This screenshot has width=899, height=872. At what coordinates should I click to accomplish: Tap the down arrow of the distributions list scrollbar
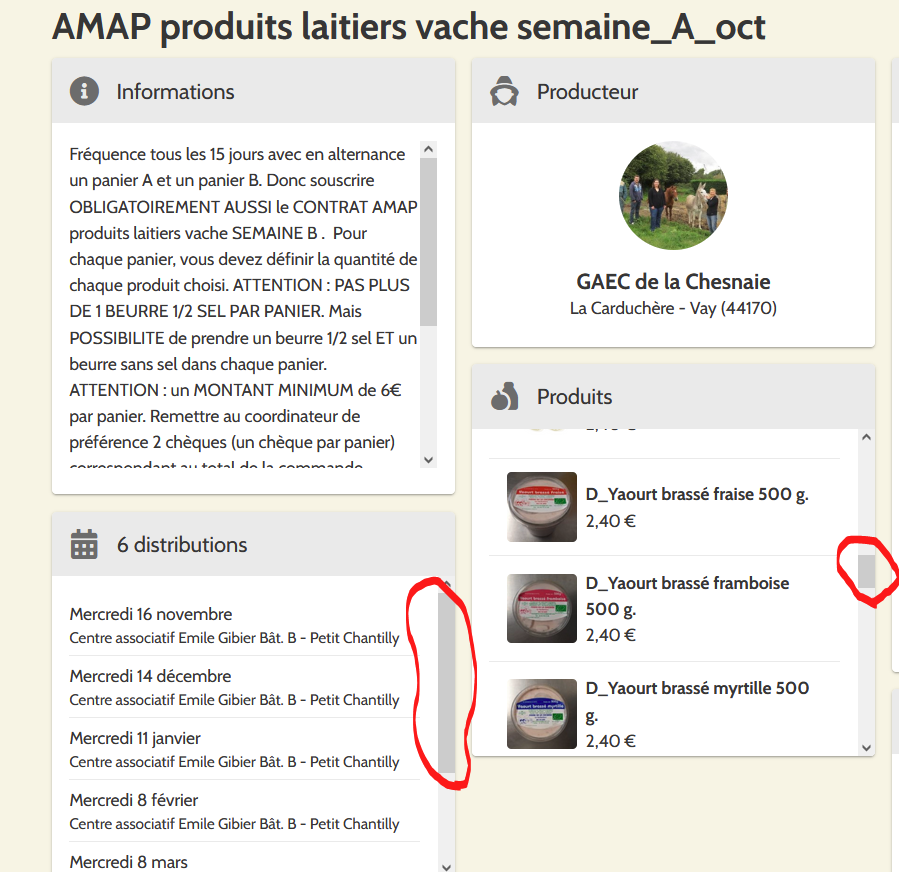coord(446,866)
